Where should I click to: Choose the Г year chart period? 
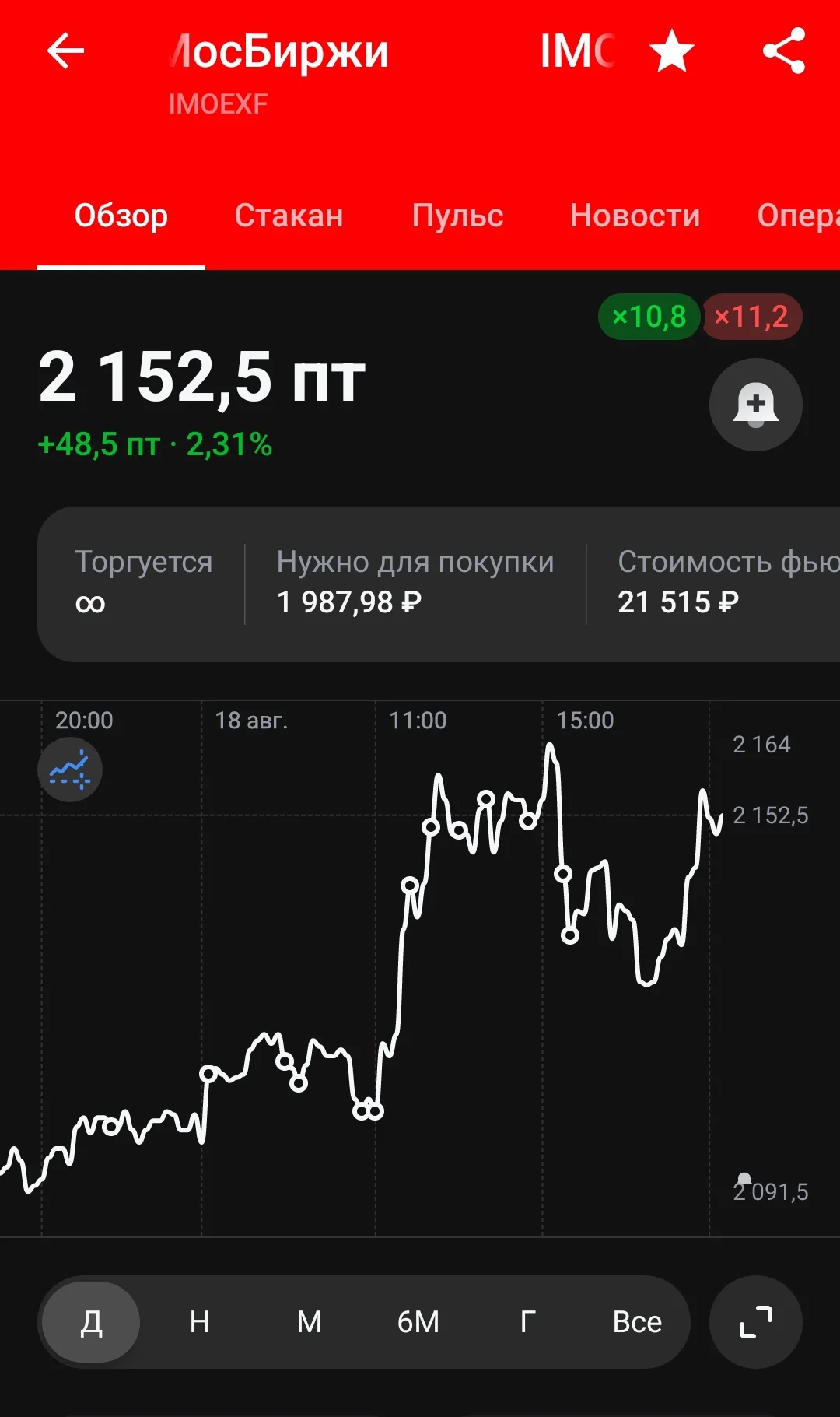tap(528, 1322)
